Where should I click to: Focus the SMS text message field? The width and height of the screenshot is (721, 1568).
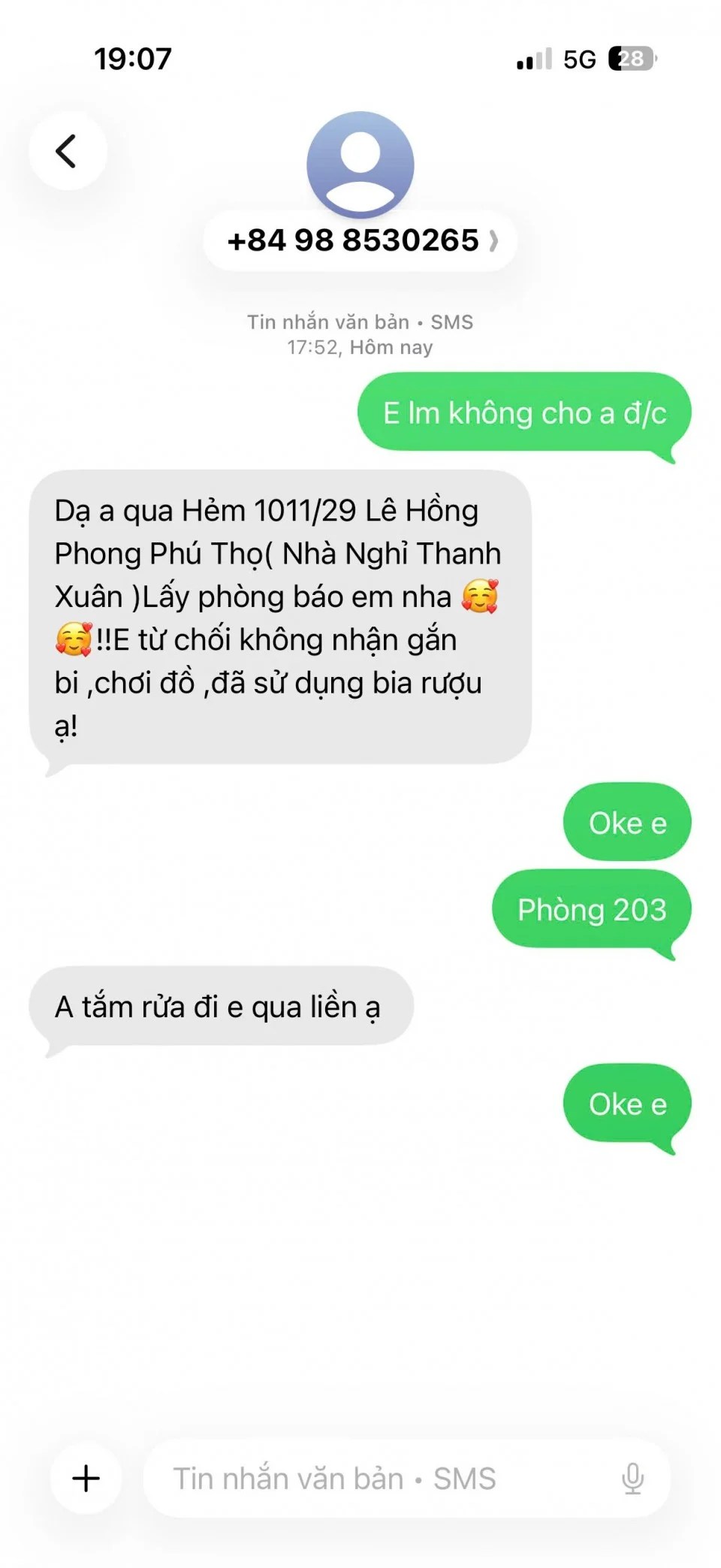(x=376, y=1478)
